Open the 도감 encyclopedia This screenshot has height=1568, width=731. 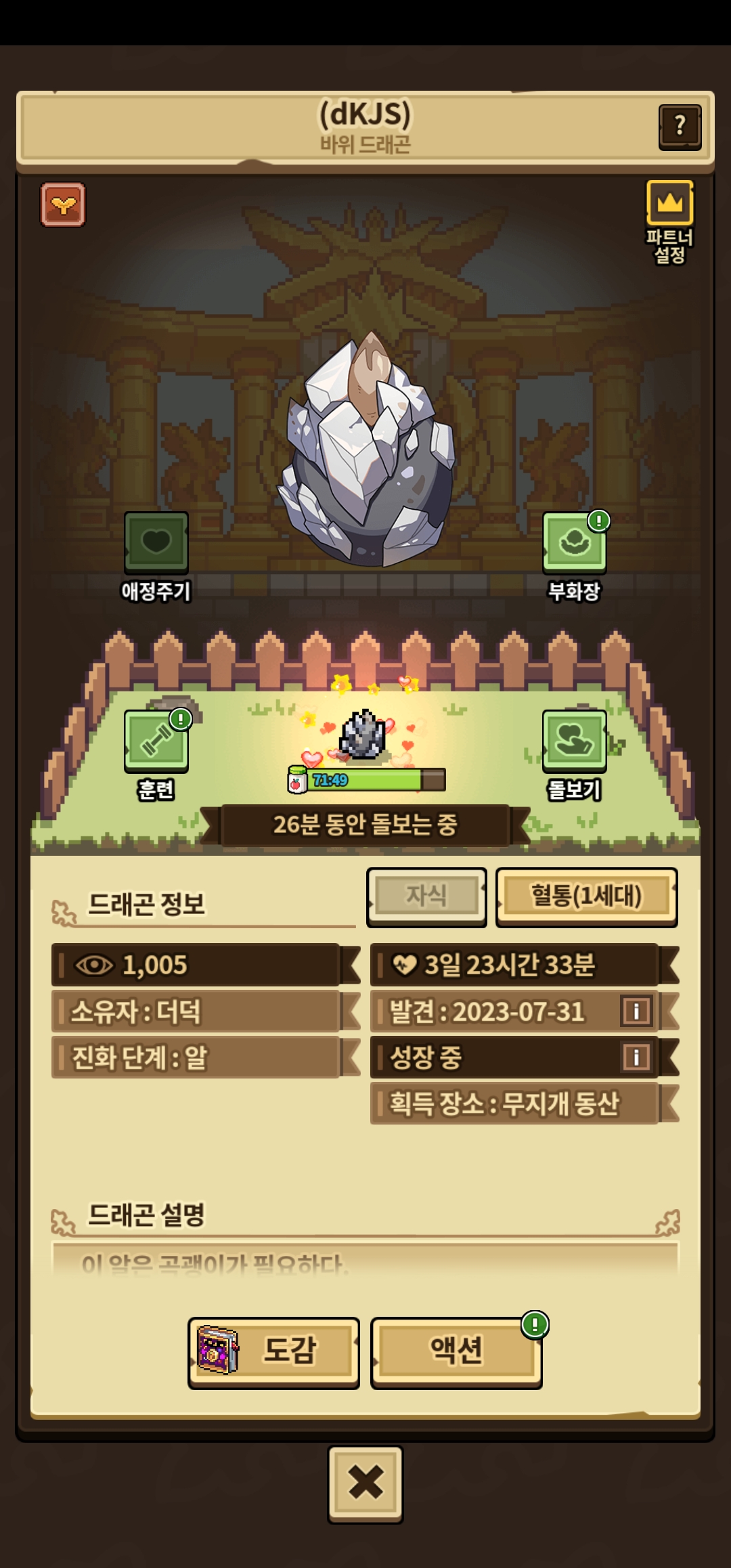(273, 1353)
